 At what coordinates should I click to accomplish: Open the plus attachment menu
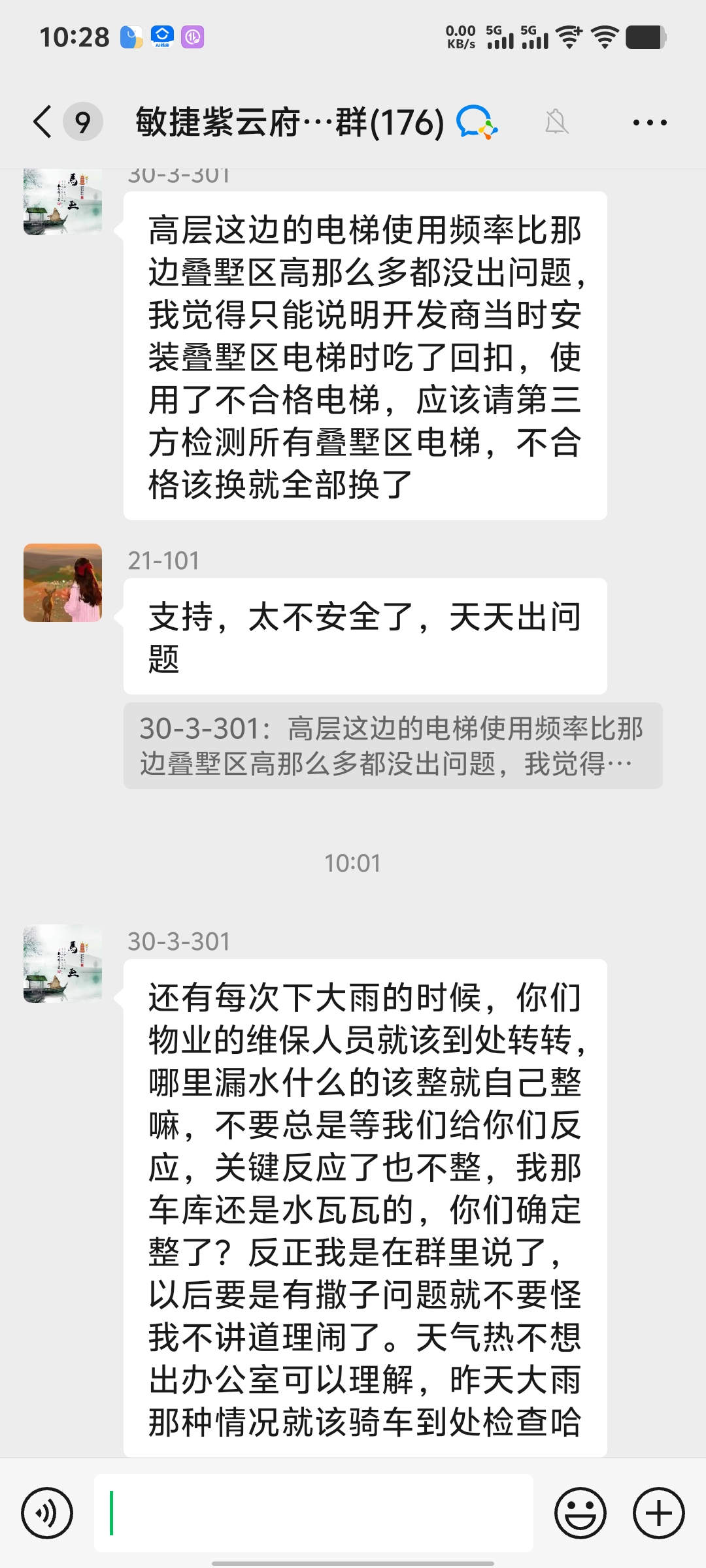[x=658, y=1512]
